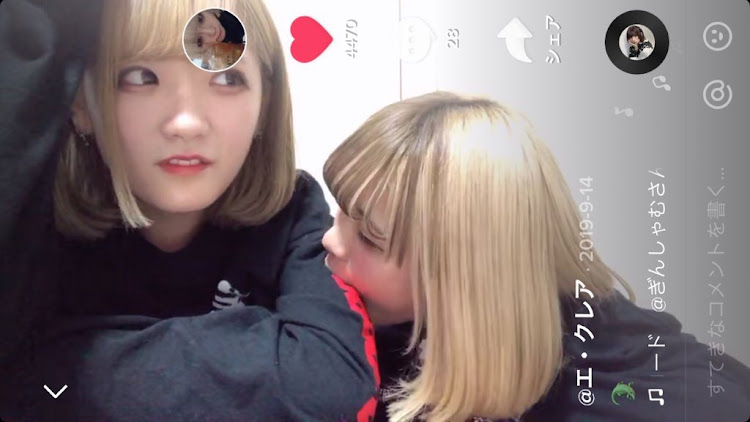Open the ロード sound title
This screenshot has width=750, height=422.
click(x=657, y=369)
